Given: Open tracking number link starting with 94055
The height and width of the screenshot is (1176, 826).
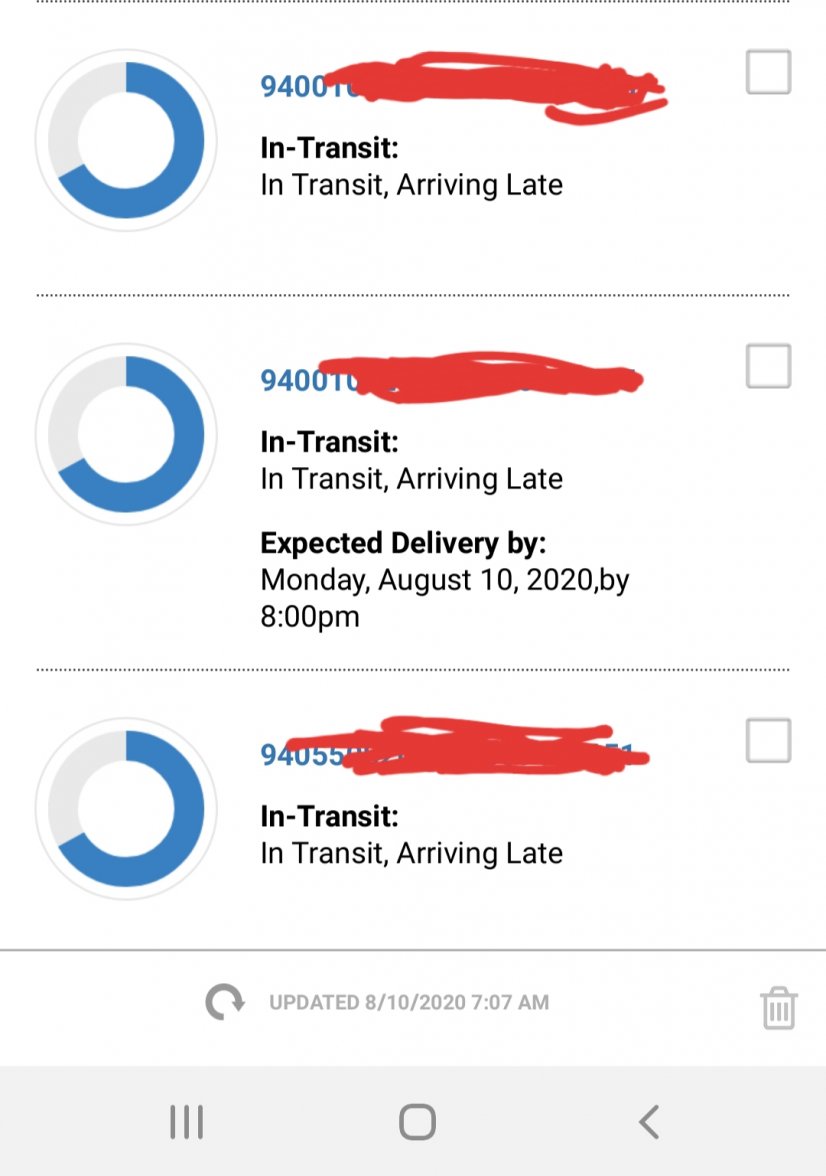Looking at the screenshot, I should [300, 755].
